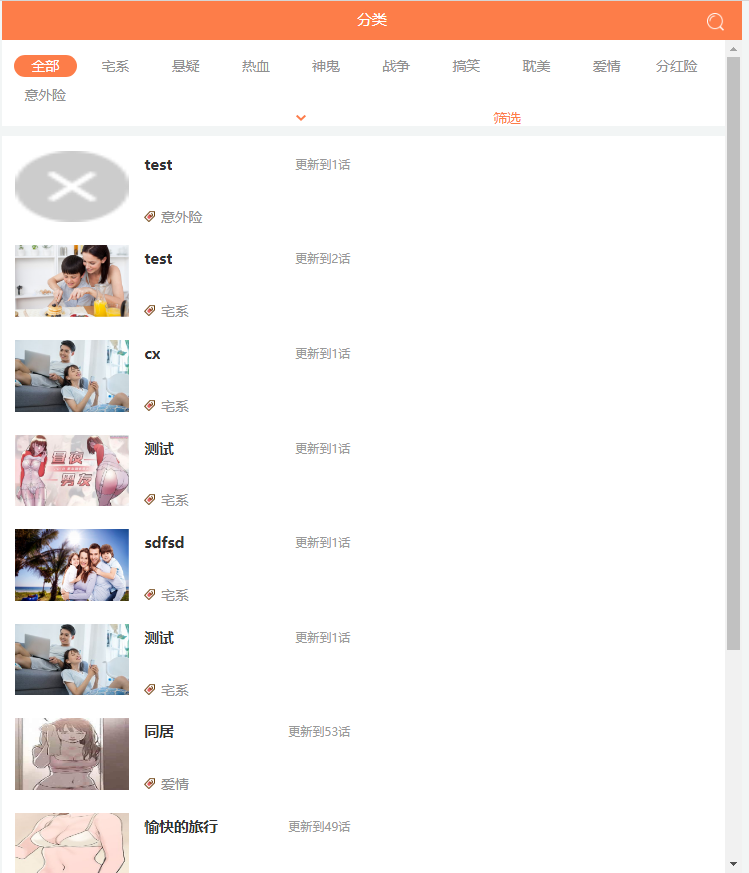Show the 战争 category
The image size is (749, 873).
396,66
